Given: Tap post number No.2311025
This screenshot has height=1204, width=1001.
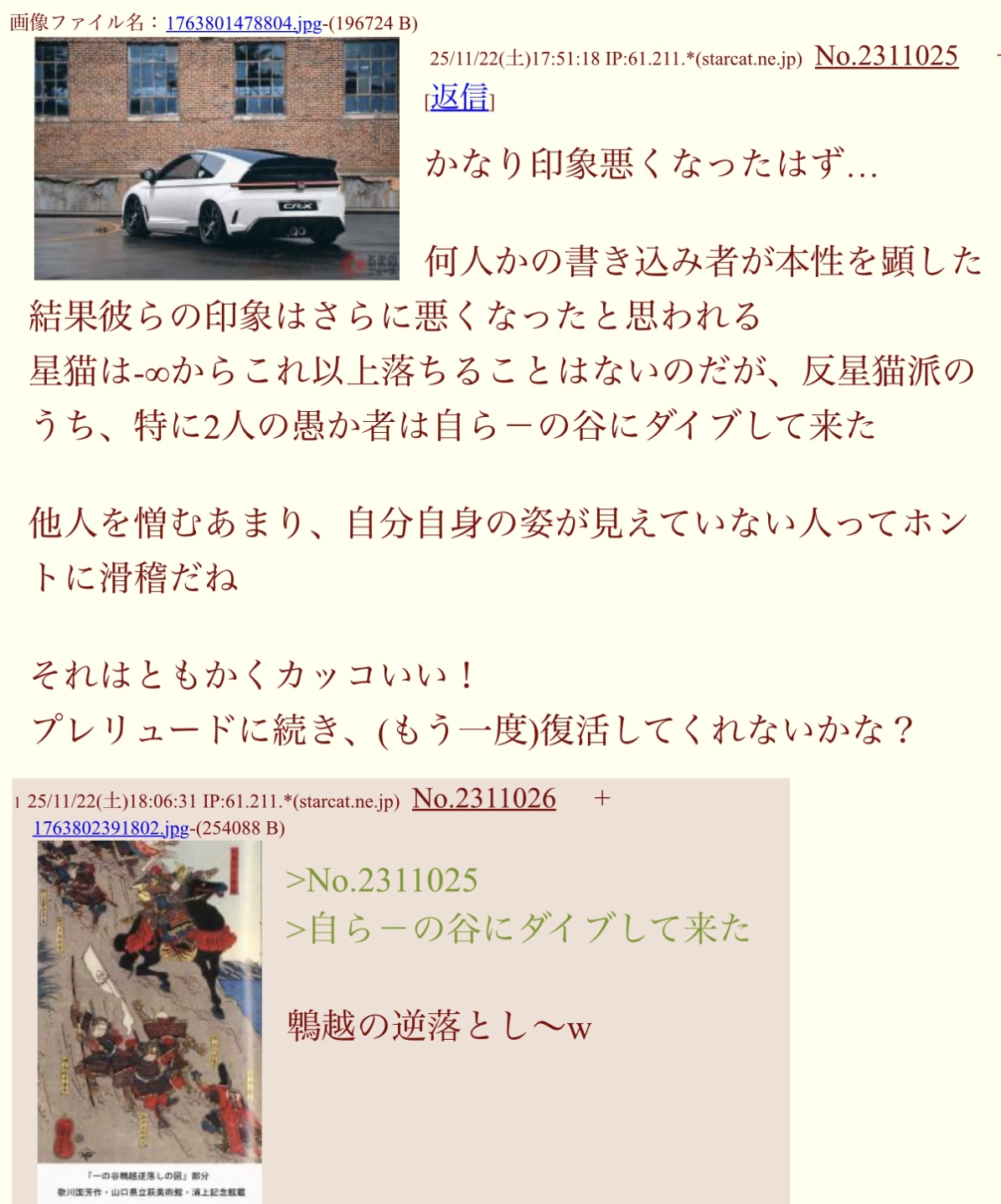Looking at the screenshot, I should click(886, 56).
